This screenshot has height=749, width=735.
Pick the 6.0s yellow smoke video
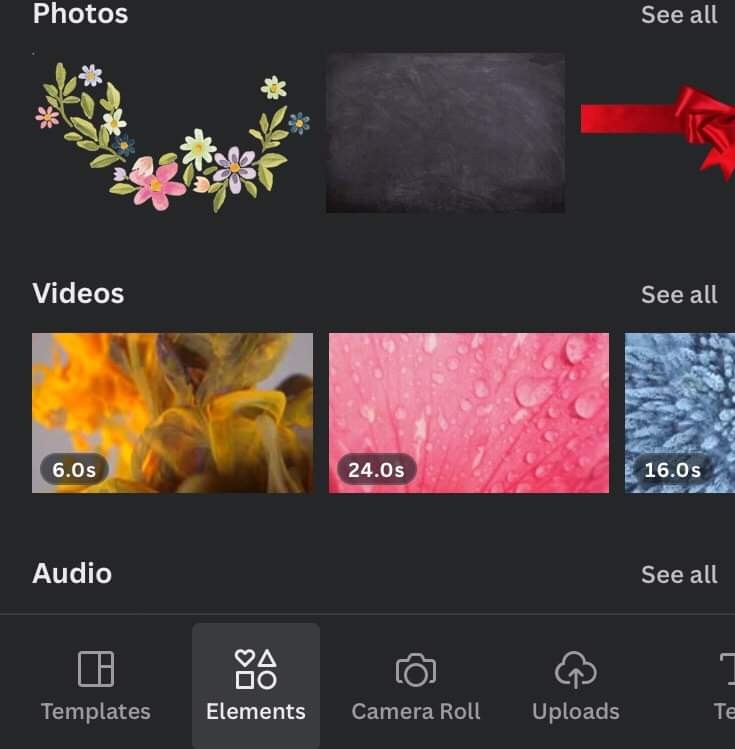172,413
